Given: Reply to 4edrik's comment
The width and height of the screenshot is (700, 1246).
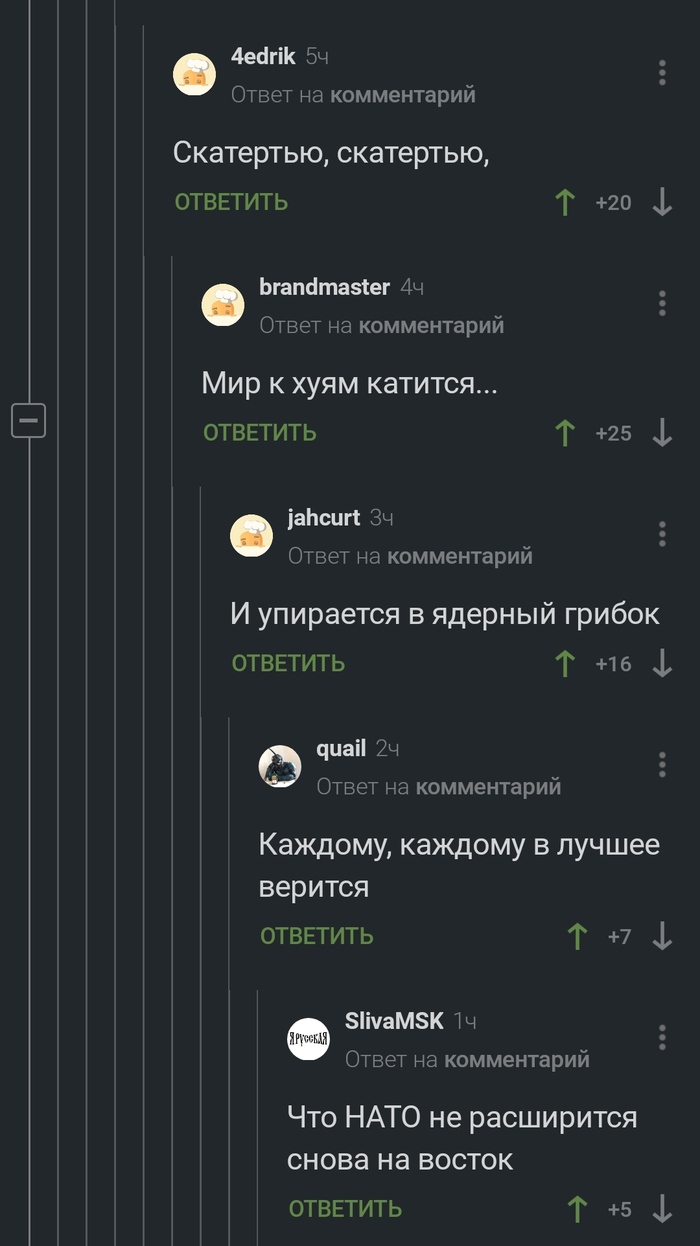Looking at the screenshot, I should (231, 202).
